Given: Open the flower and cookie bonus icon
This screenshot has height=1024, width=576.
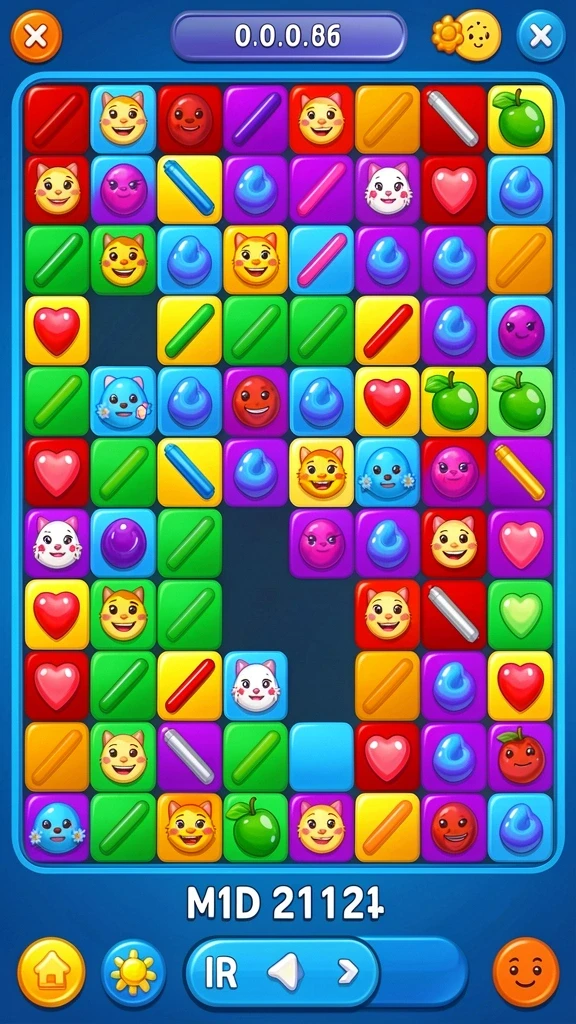Looking at the screenshot, I should tap(467, 35).
